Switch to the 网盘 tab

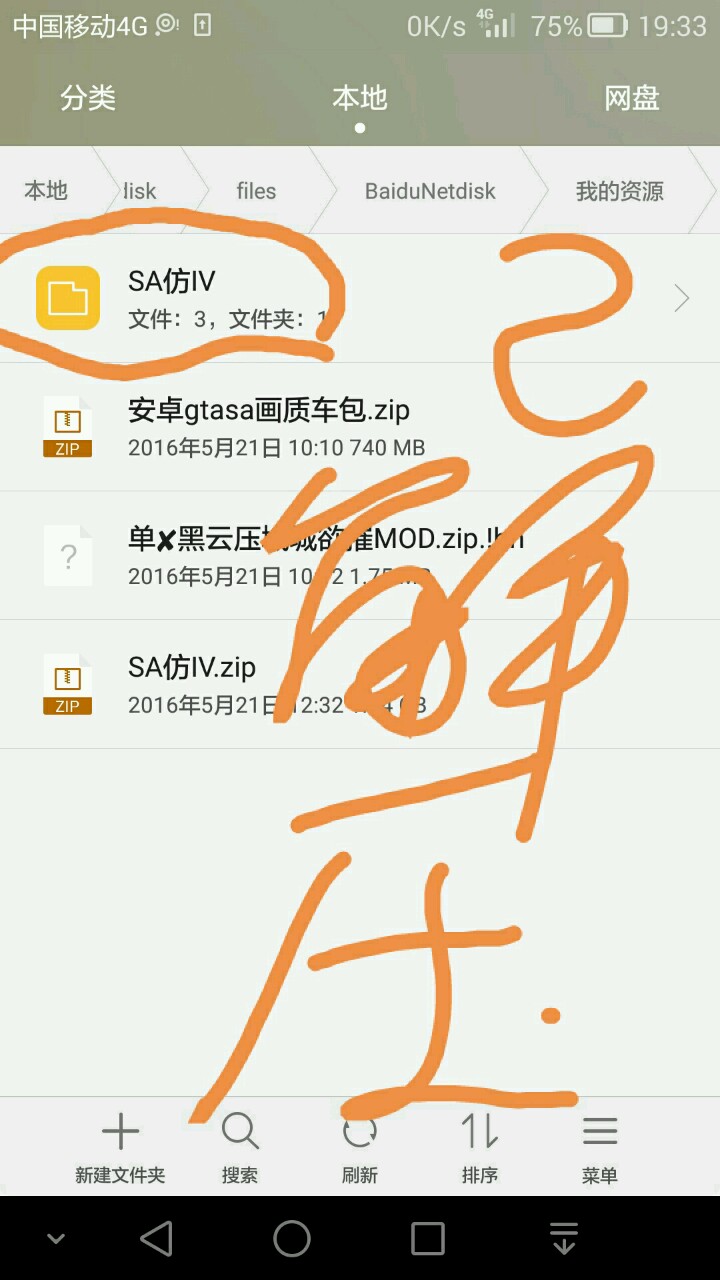[x=631, y=98]
